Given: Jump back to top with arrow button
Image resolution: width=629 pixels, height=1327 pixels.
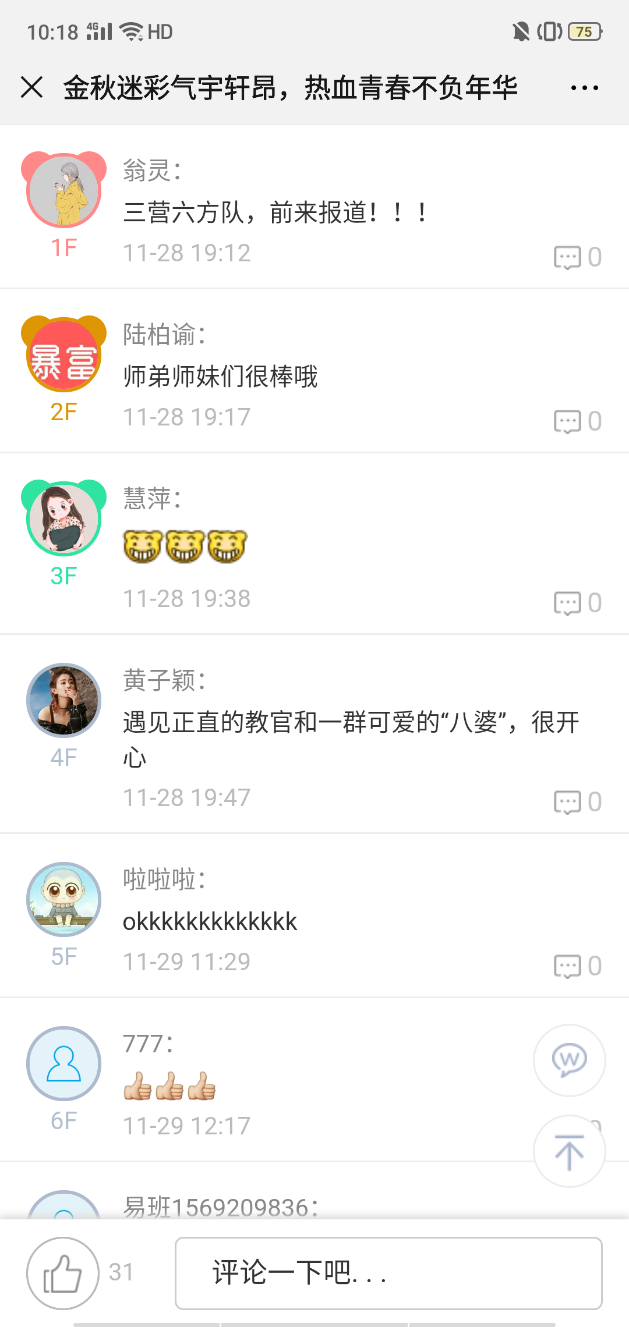Looking at the screenshot, I should [569, 1151].
